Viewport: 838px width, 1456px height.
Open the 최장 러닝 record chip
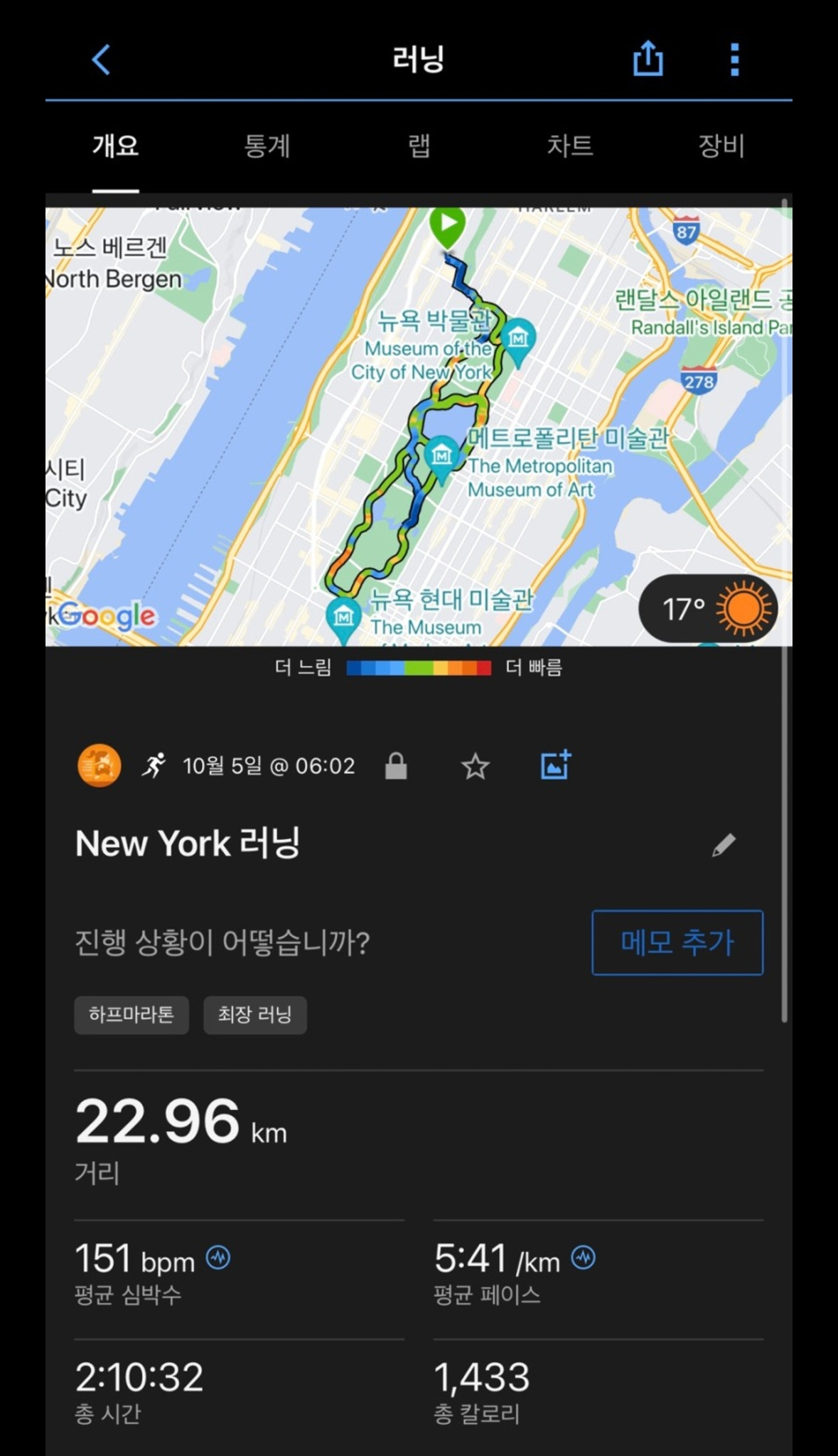click(255, 1015)
